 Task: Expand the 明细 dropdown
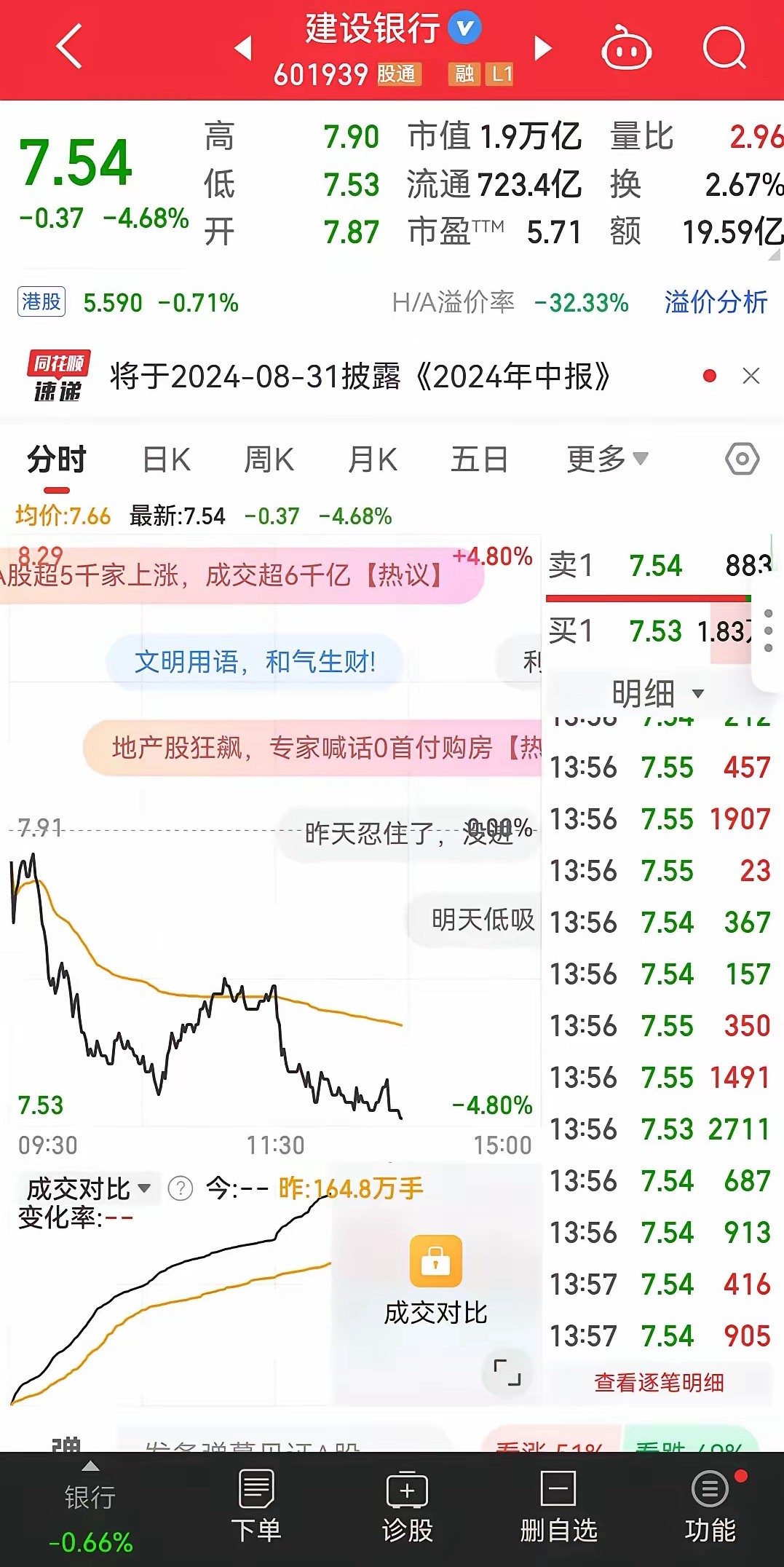click(657, 693)
